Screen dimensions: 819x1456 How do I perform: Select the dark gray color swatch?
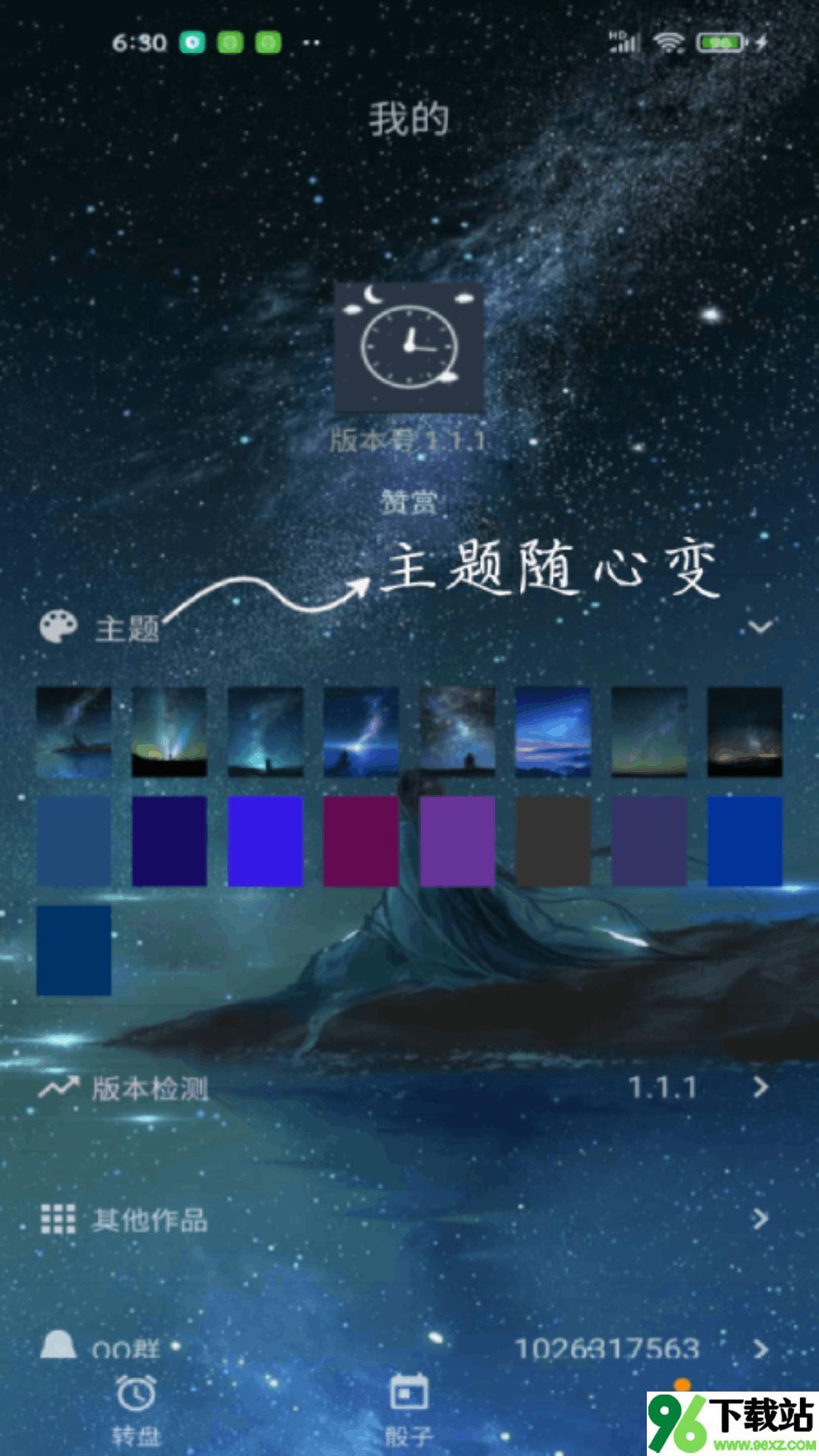click(553, 841)
